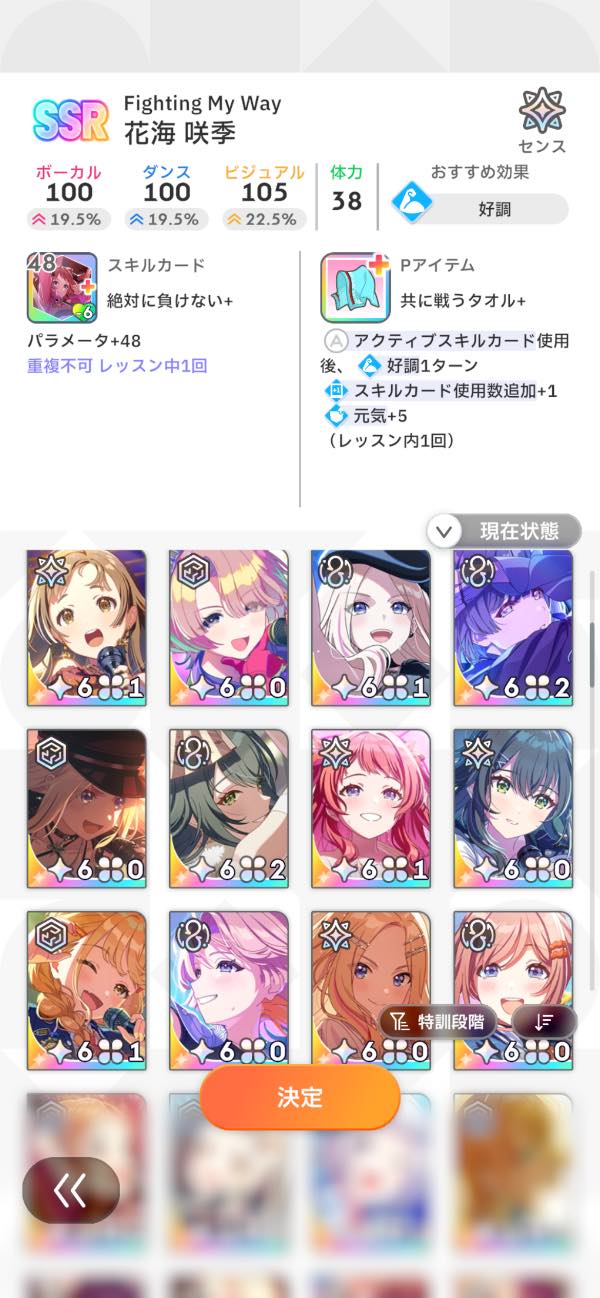Select the pink-haired grinning girl card
The height and width of the screenshot is (1298, 600).
[x=228, y=980]
